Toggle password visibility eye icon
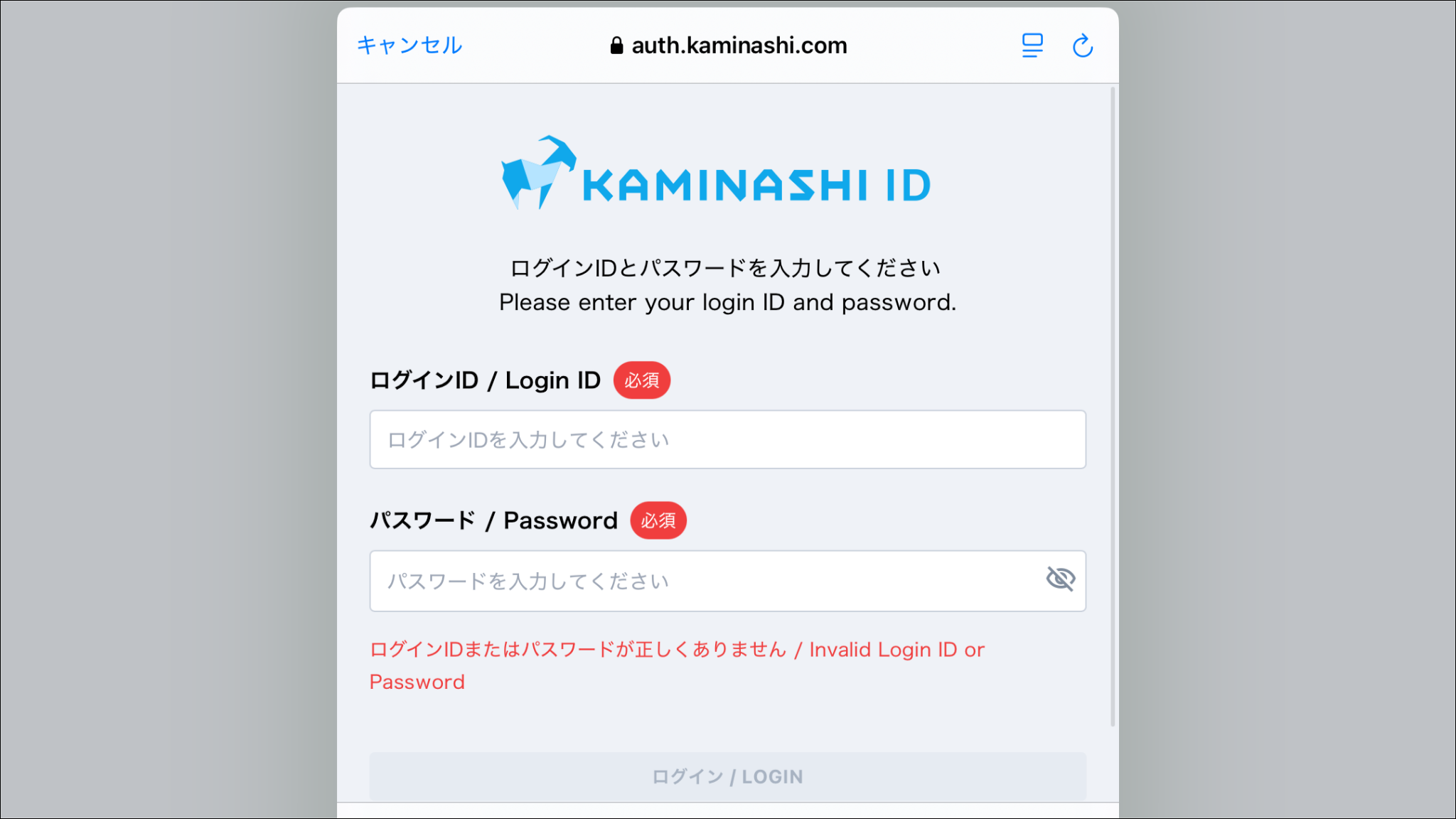Viewport: 1456px width, 819px height. pyautogui.click(x=1060, y=579)
